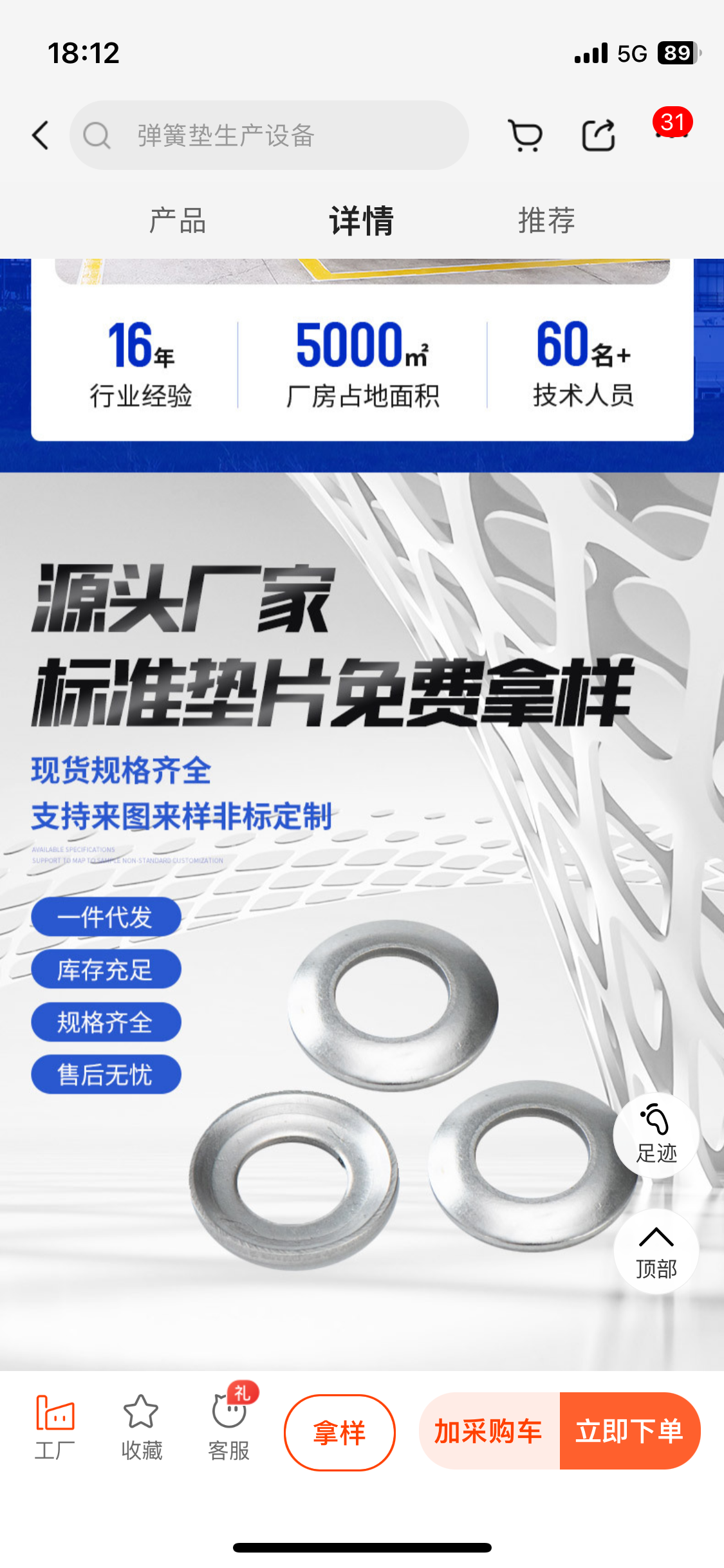
Task: Contact 客服 customer service
Action: (229, 1428)
